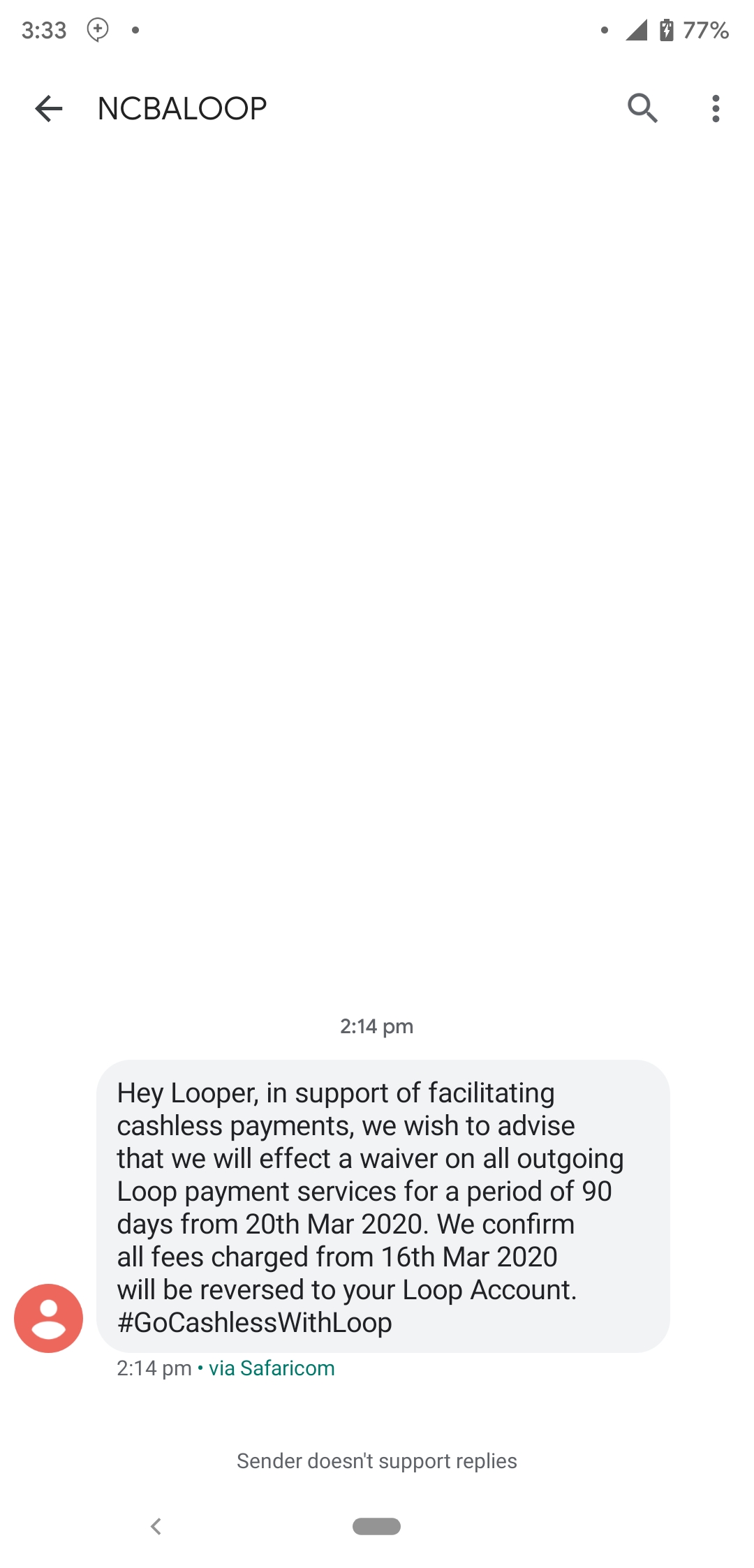Go back to the conversation list
The width and height of the screenshot is (754, 1568).
coord(49,108)
